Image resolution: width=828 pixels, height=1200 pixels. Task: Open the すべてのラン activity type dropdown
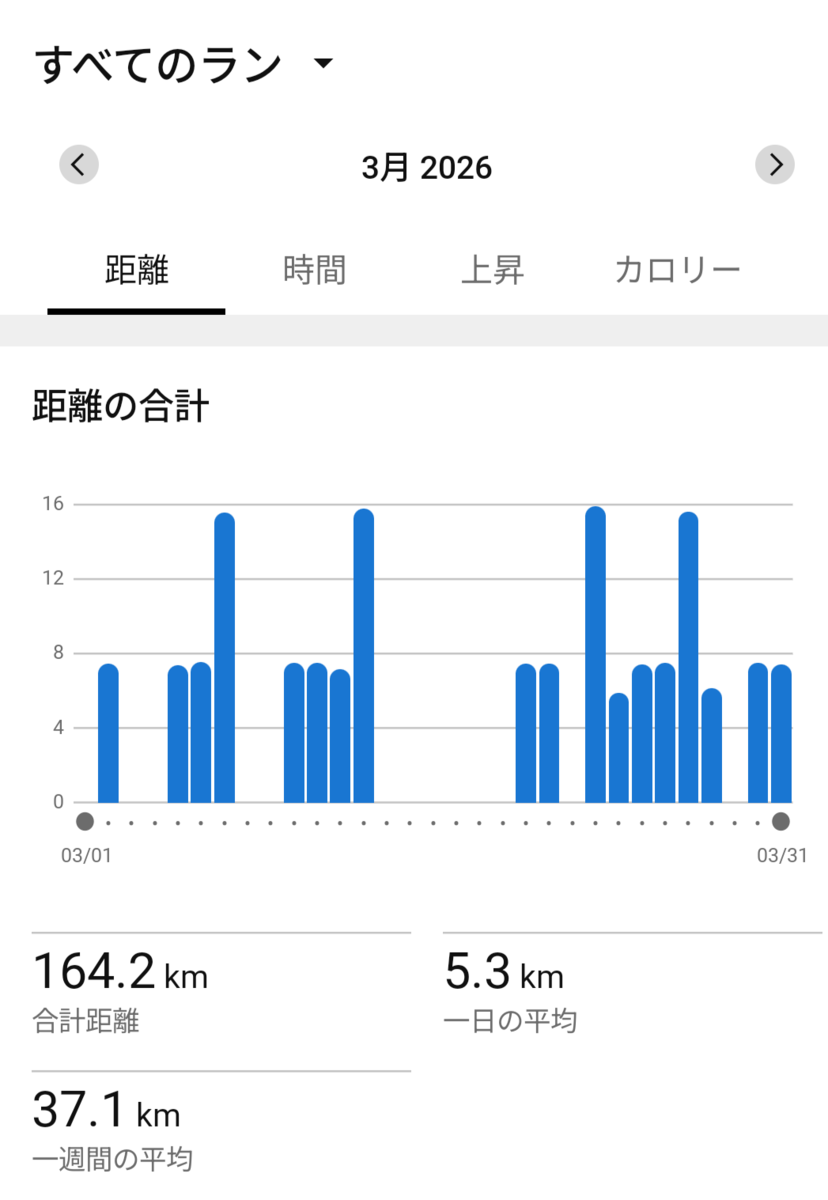183,66
